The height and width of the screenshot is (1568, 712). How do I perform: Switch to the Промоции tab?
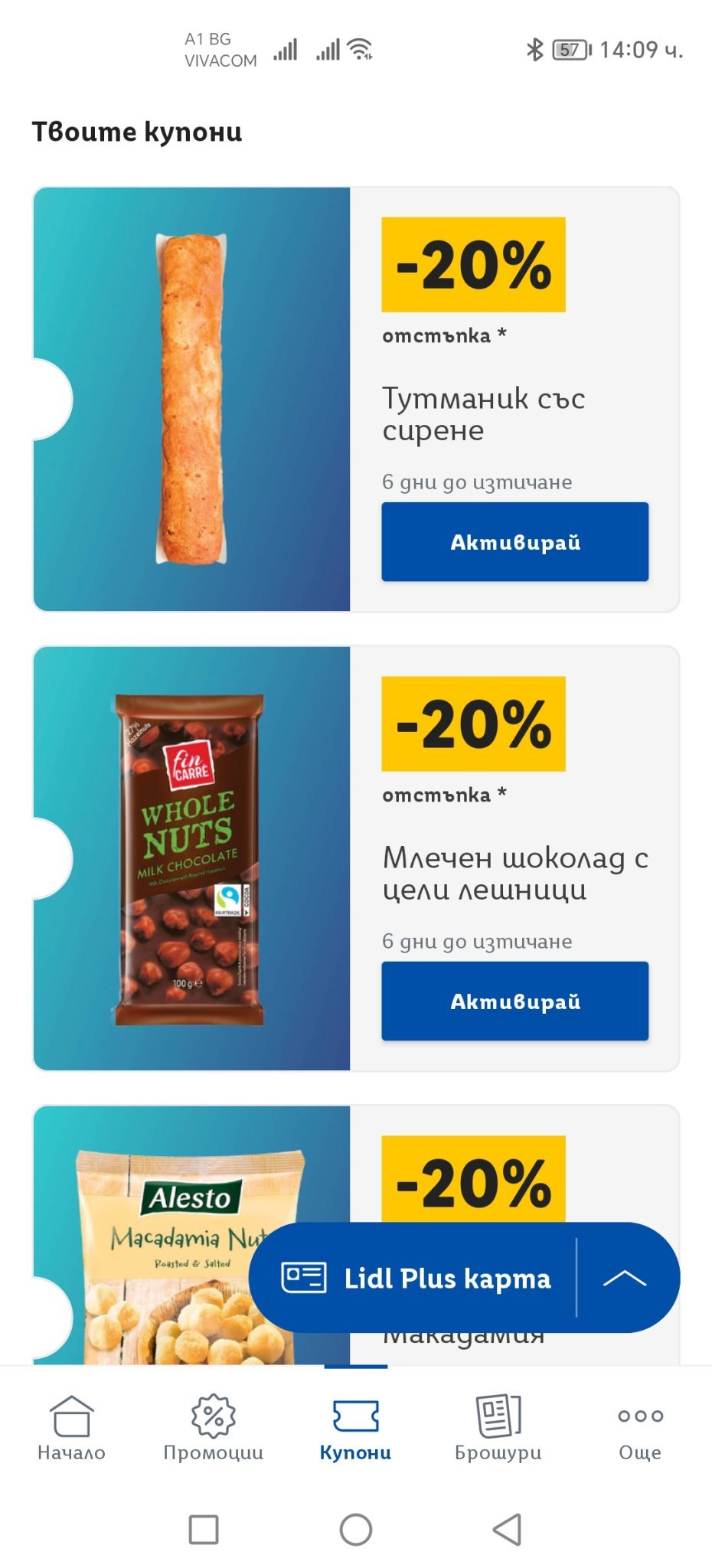click(x=214, y=1428)
